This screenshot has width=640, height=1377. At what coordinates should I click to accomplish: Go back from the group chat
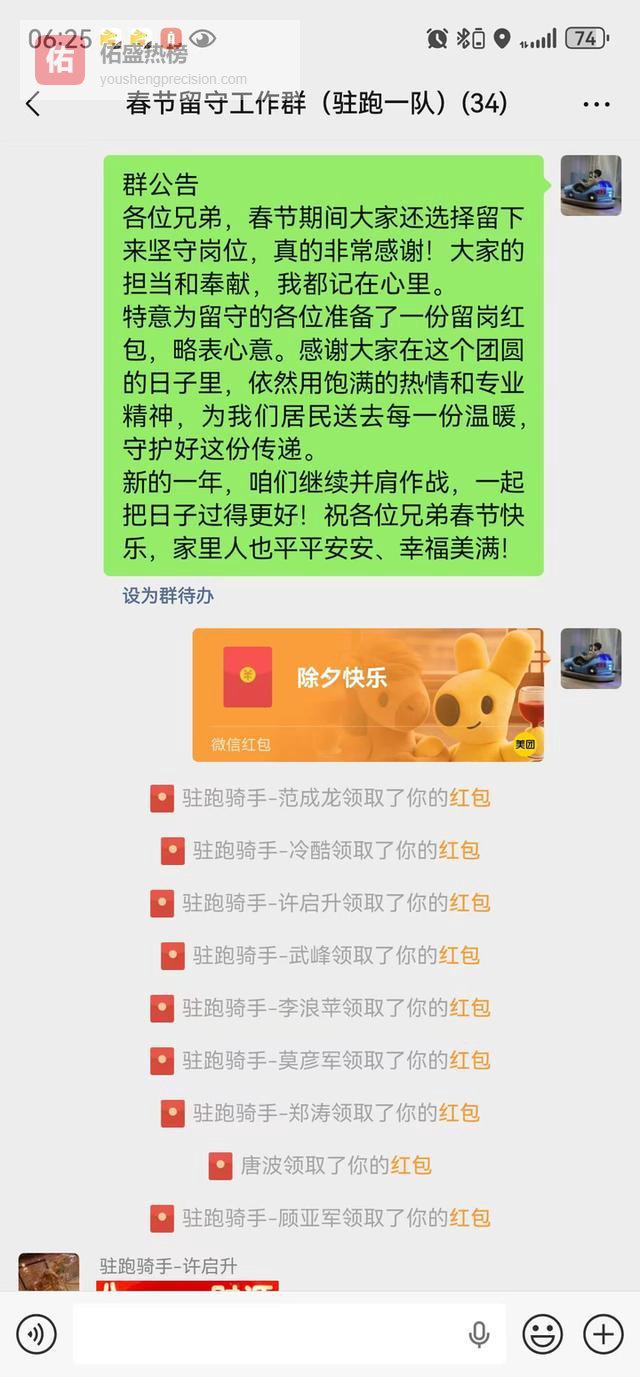point(33,103)
